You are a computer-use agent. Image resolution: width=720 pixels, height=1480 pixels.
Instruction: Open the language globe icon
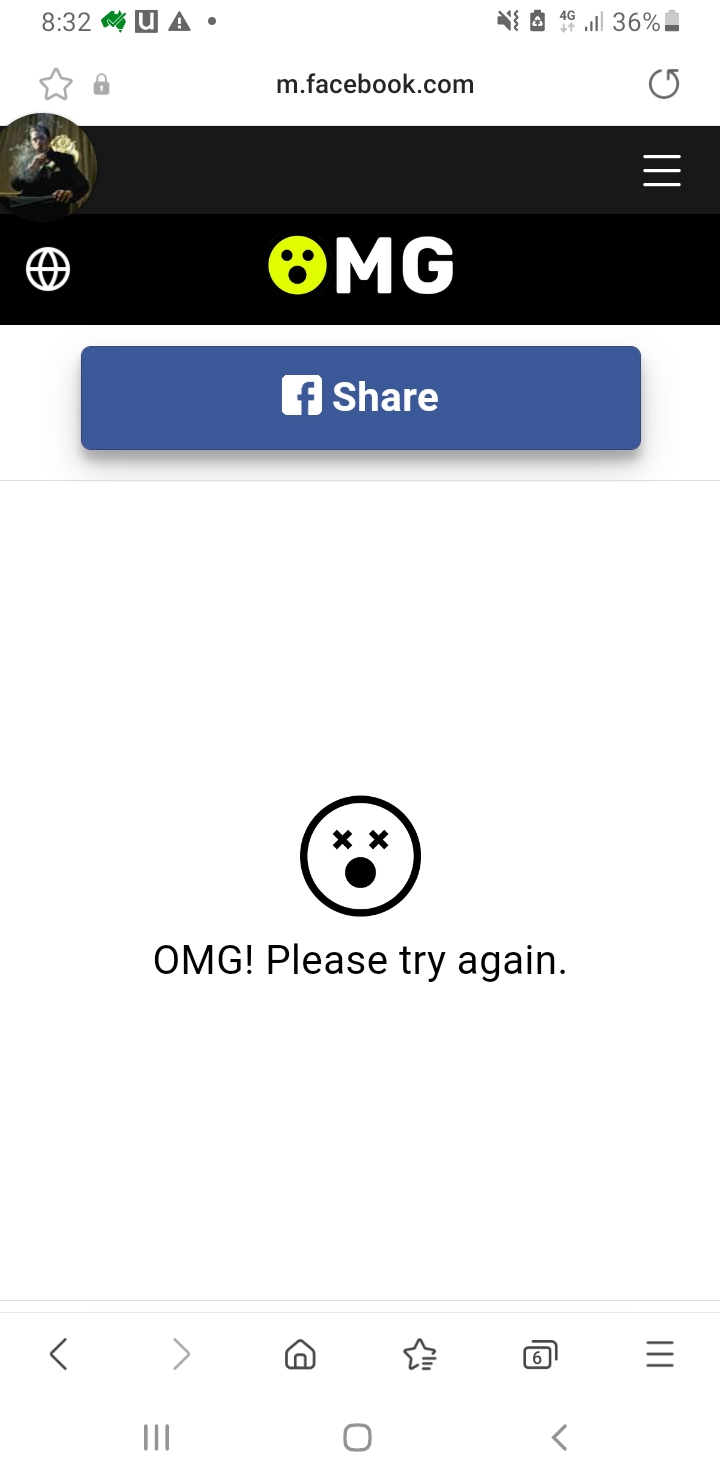(x=48, y=269)
